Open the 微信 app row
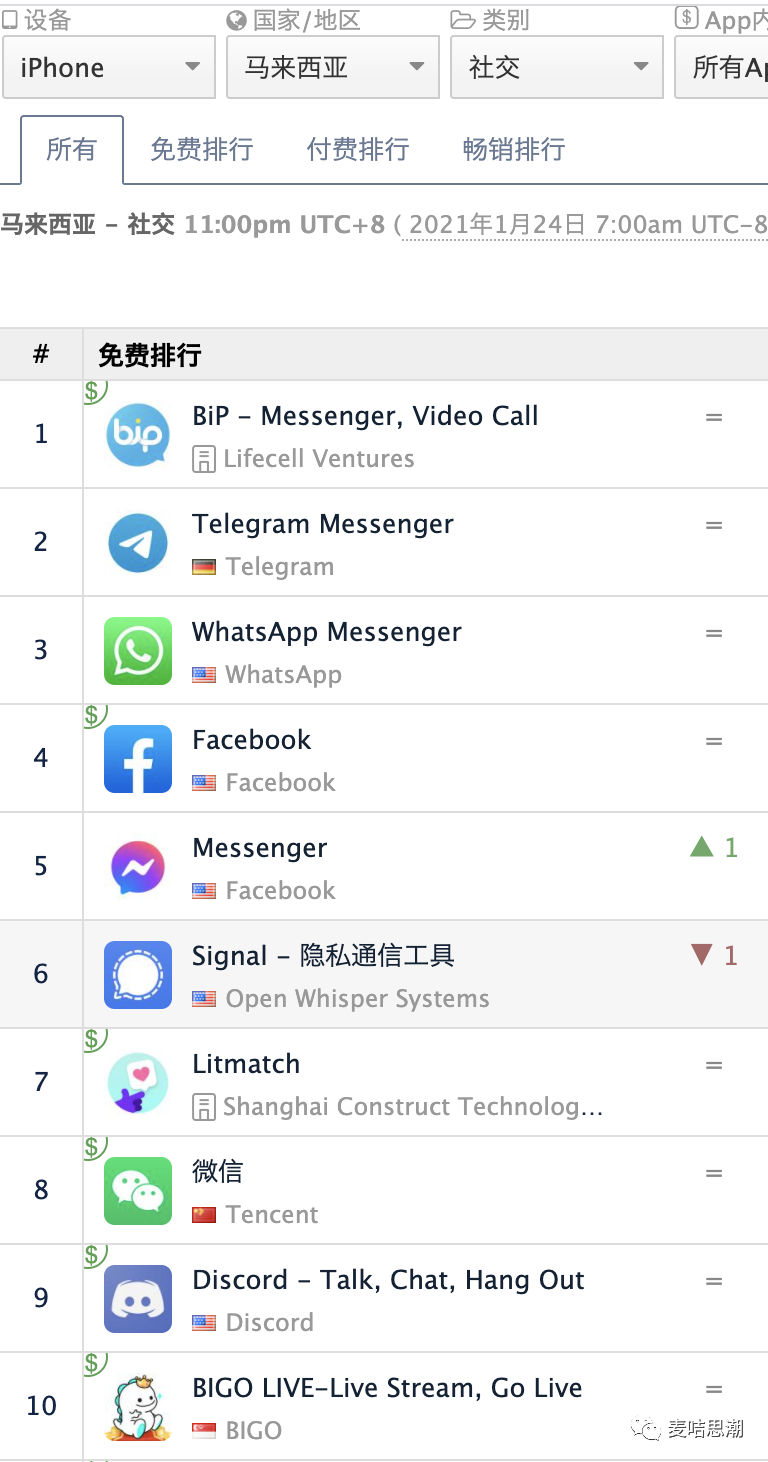The width and height of the screenshot is (768, 1462). tap(217, 1172)
